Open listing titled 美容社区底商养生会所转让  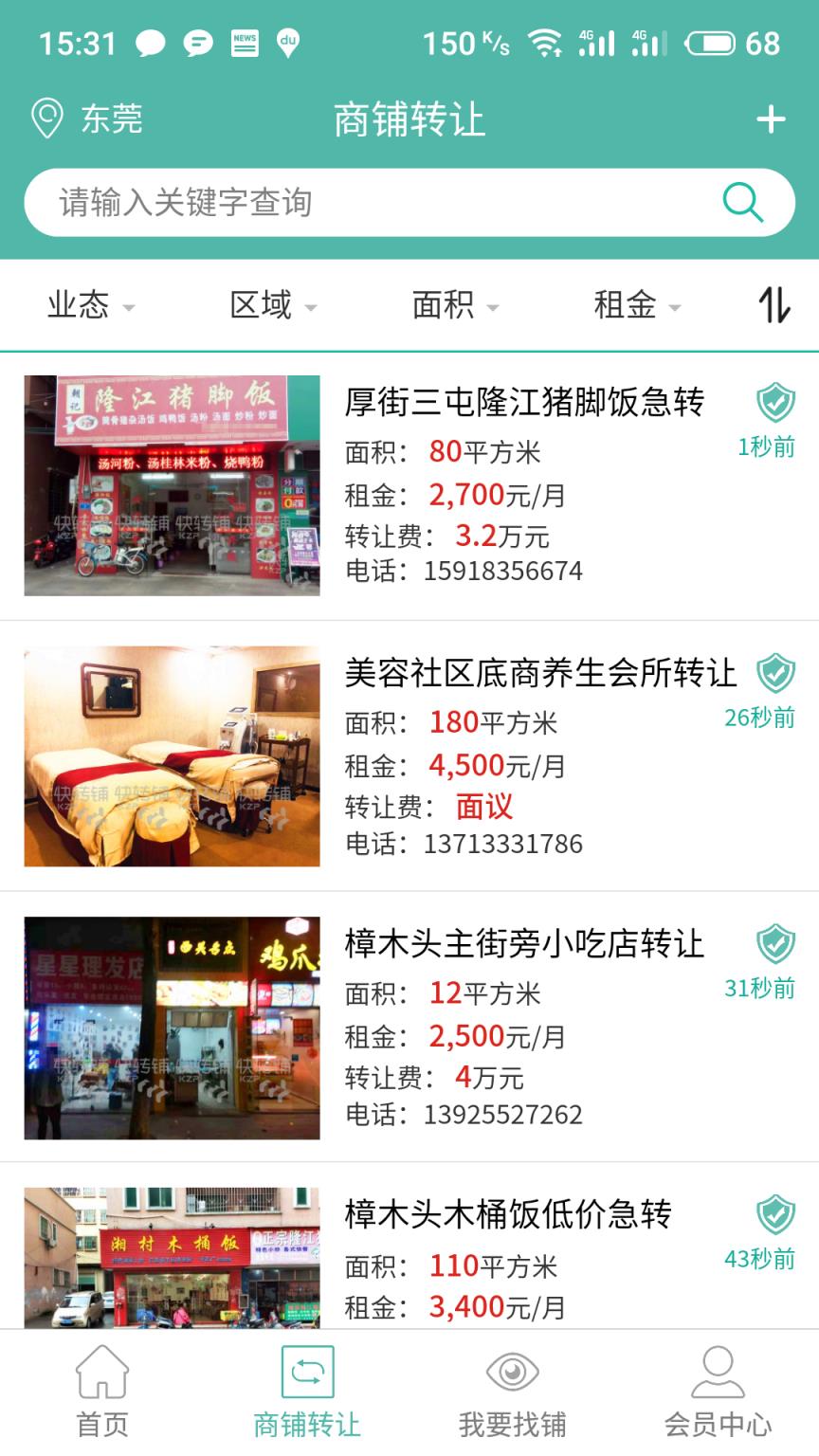pyautogui.click(x=542, y=673)
